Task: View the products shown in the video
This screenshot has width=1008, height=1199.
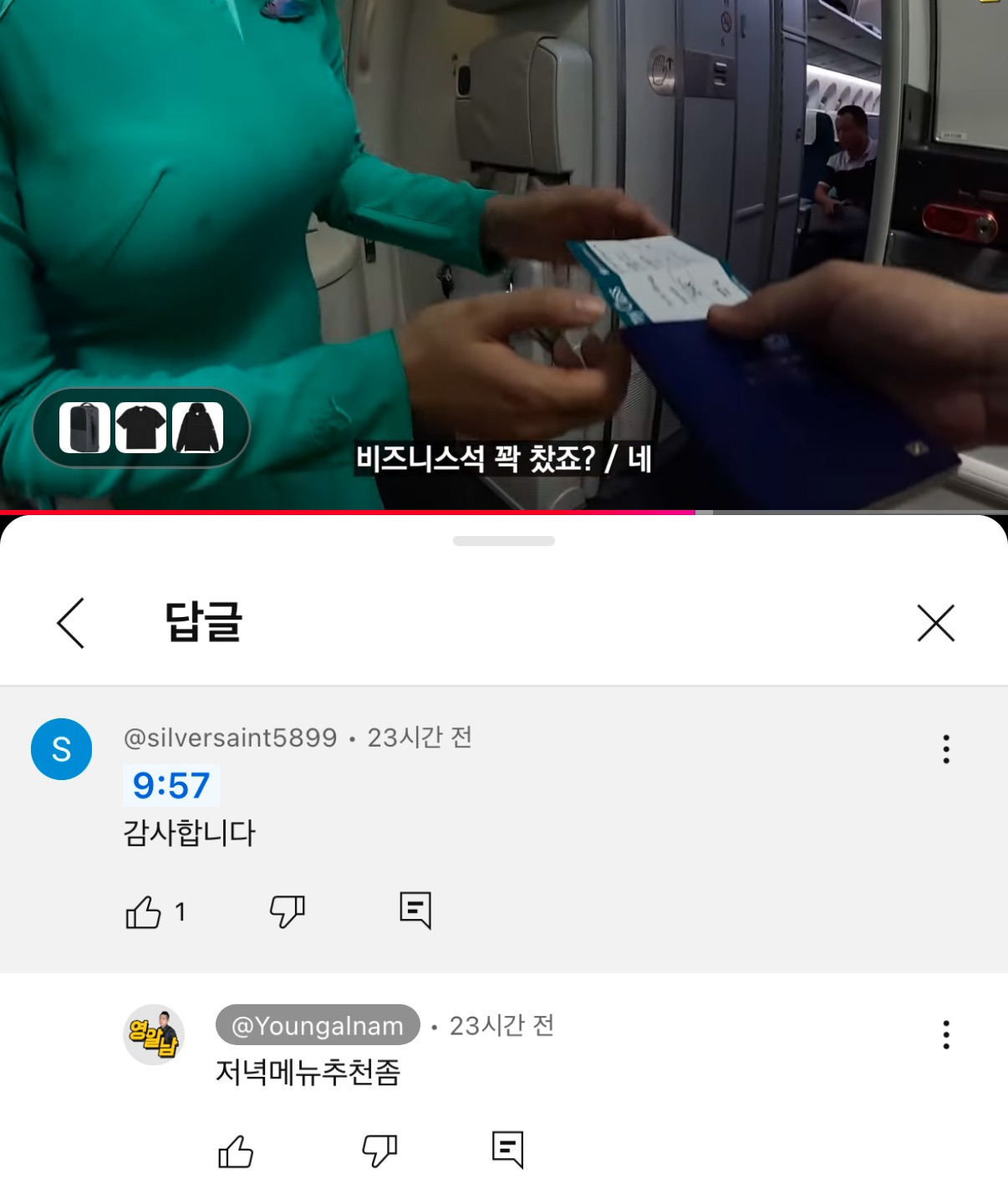Action: coord(141,427)
